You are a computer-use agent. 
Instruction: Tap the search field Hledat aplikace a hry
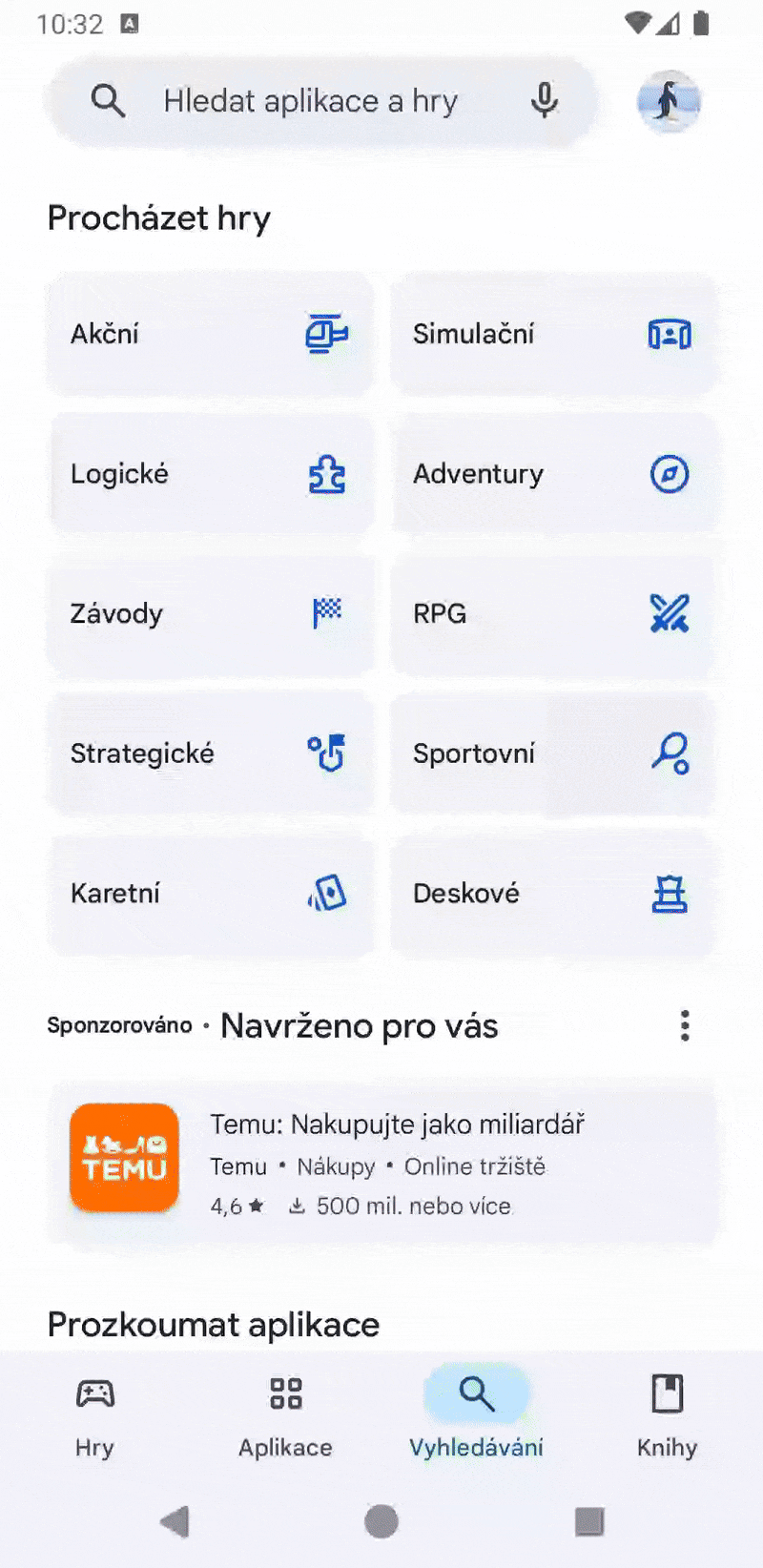[310, 100]
